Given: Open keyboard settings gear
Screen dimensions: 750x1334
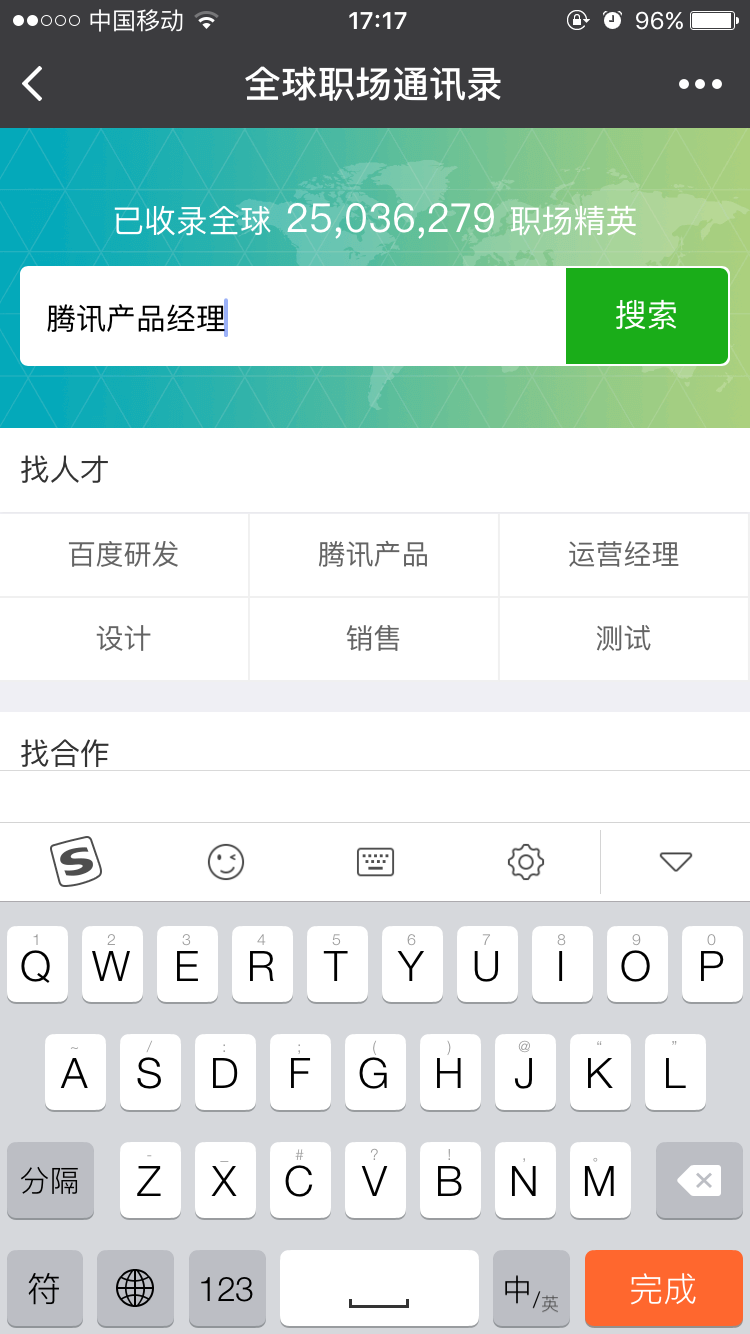Looking at the screenshot, I should [x=526, y=861].
